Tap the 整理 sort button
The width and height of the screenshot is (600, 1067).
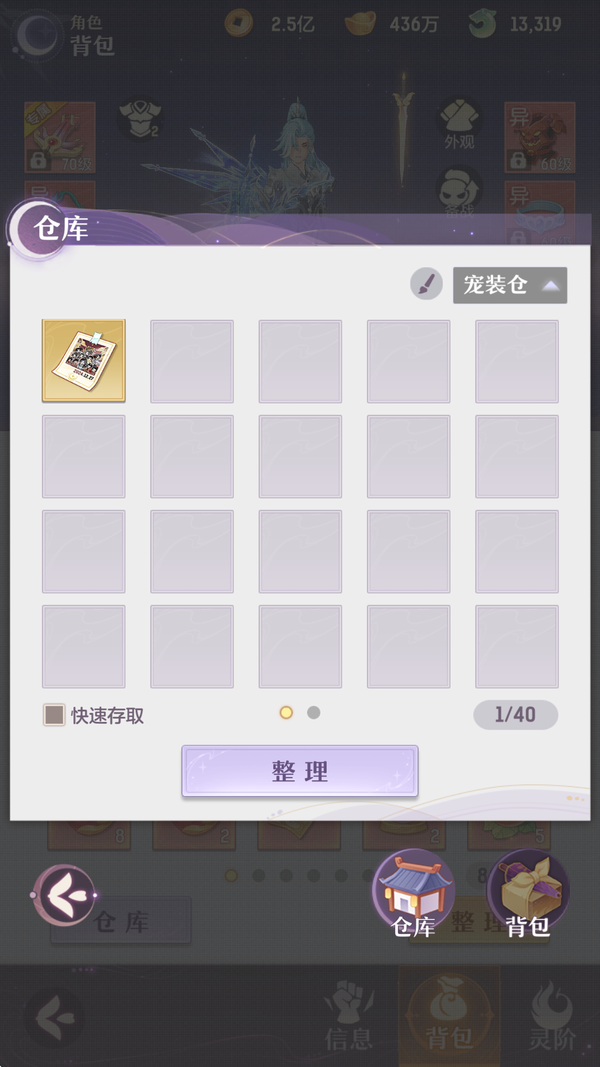point(299,772)
